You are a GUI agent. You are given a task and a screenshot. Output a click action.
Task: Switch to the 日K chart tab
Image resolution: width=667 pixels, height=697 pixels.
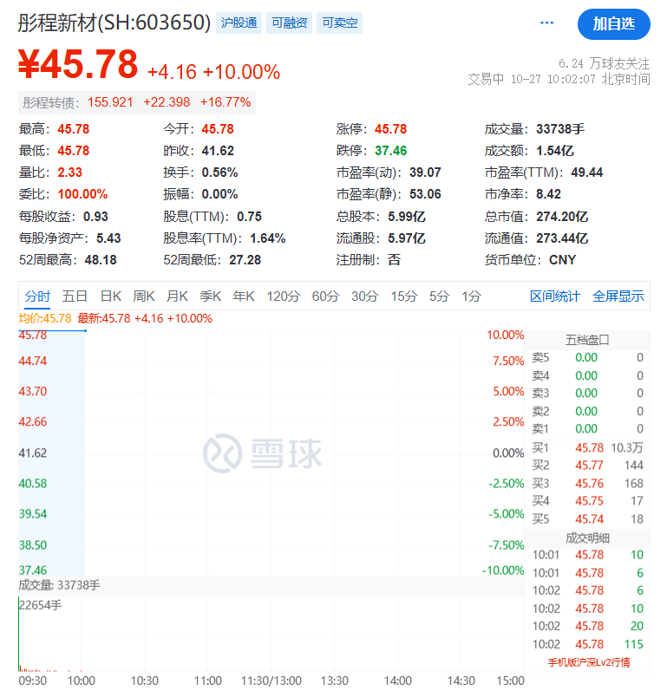[x=110, y=296]
